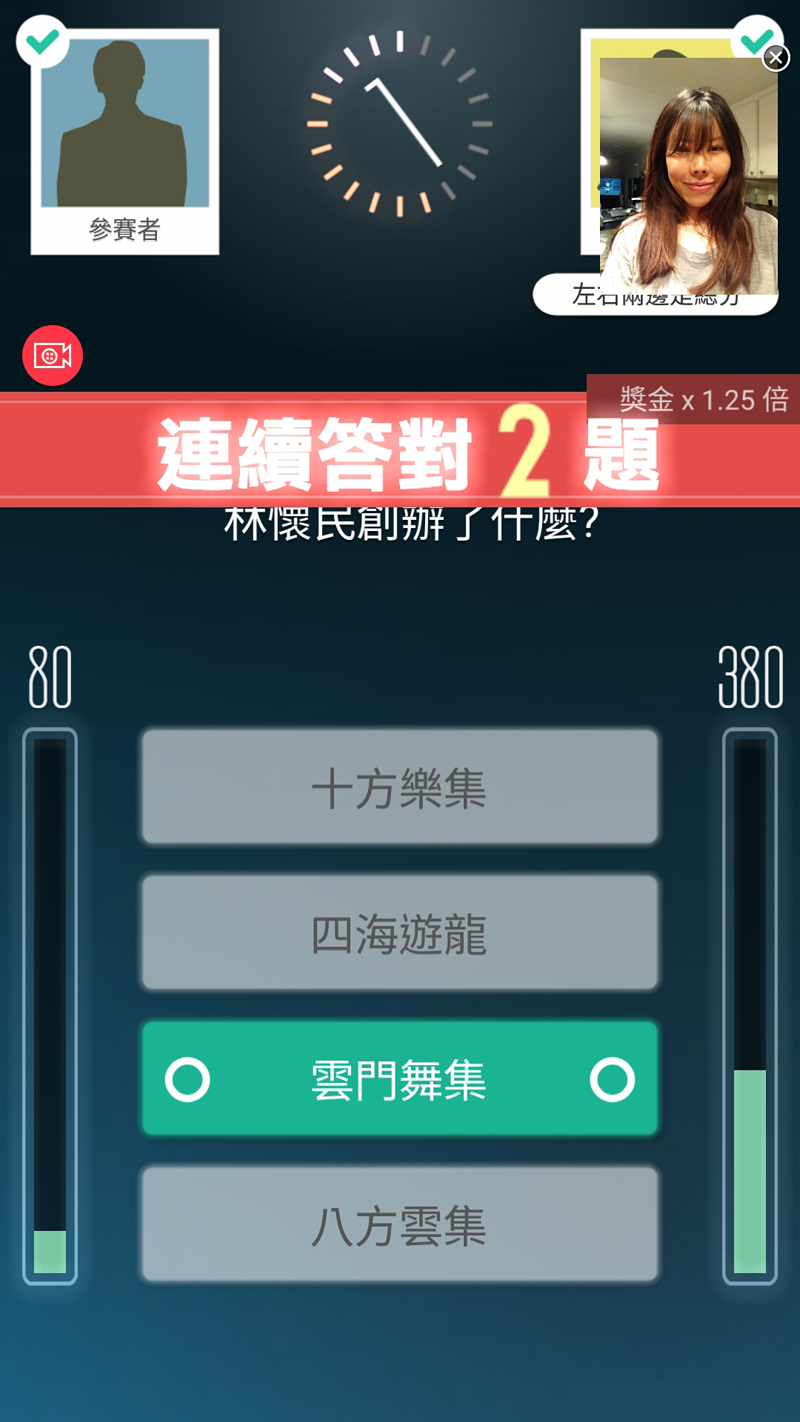Image resolution: width=800 pixels, height=1422 pixels.
Task: Tap the red video recording icon
Action: 52,356
